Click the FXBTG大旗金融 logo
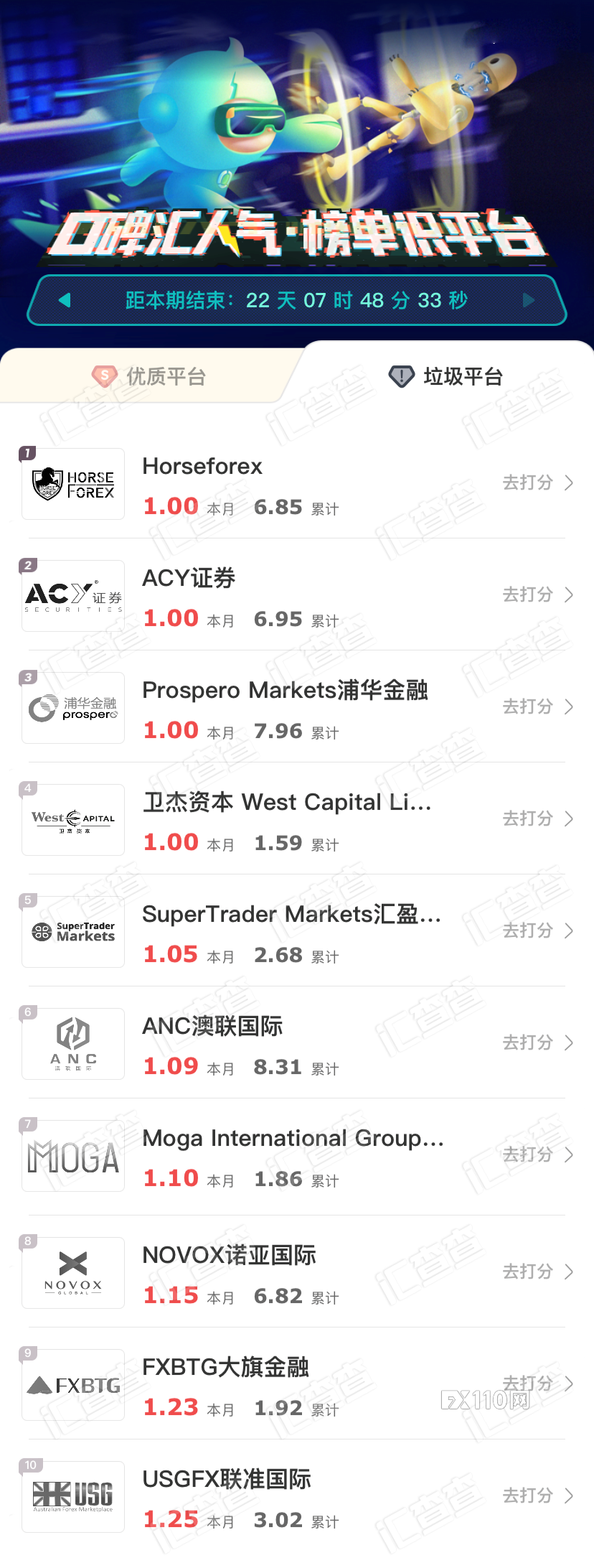The width and height of the screenshot is (594, 1568). 72,1384
